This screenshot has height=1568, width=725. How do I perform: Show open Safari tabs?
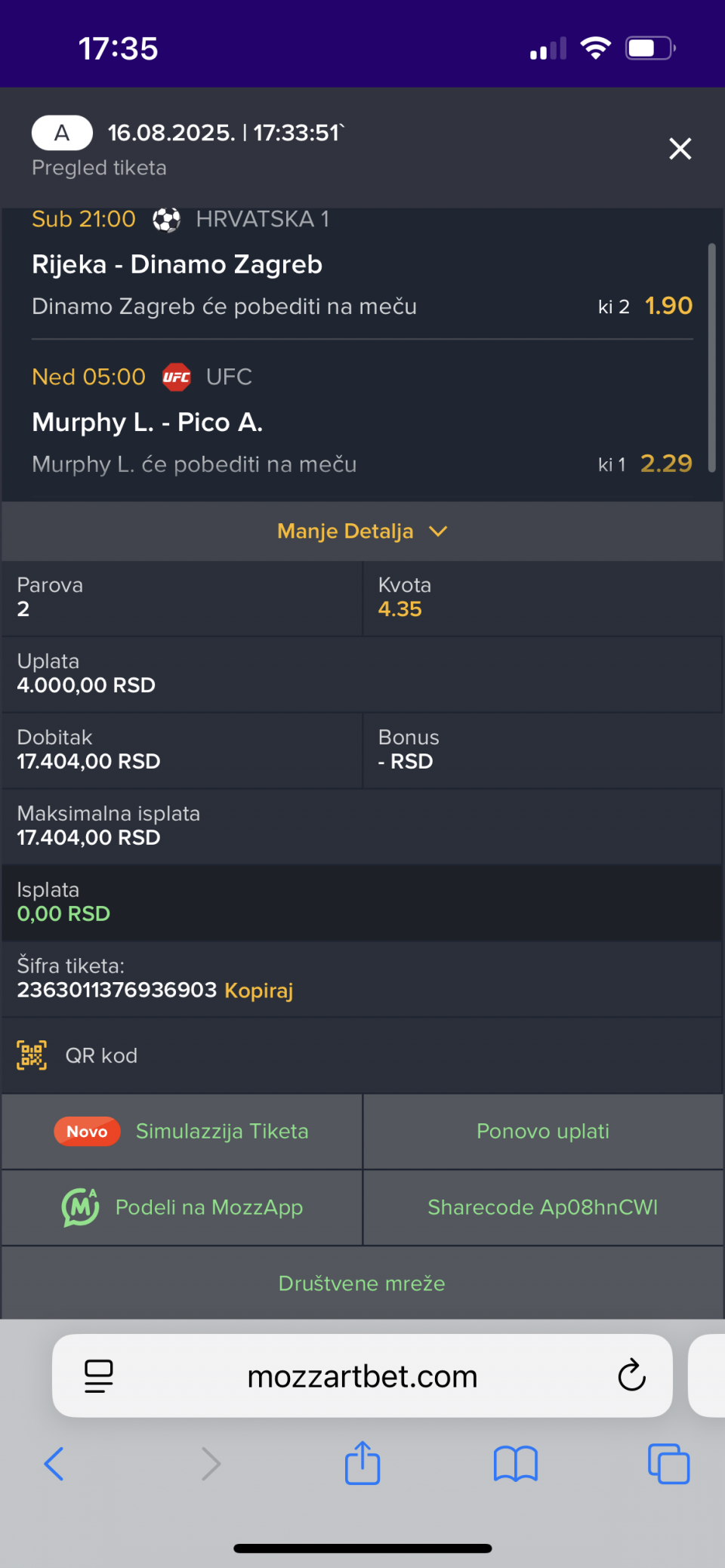click(x=669, y=1464)
